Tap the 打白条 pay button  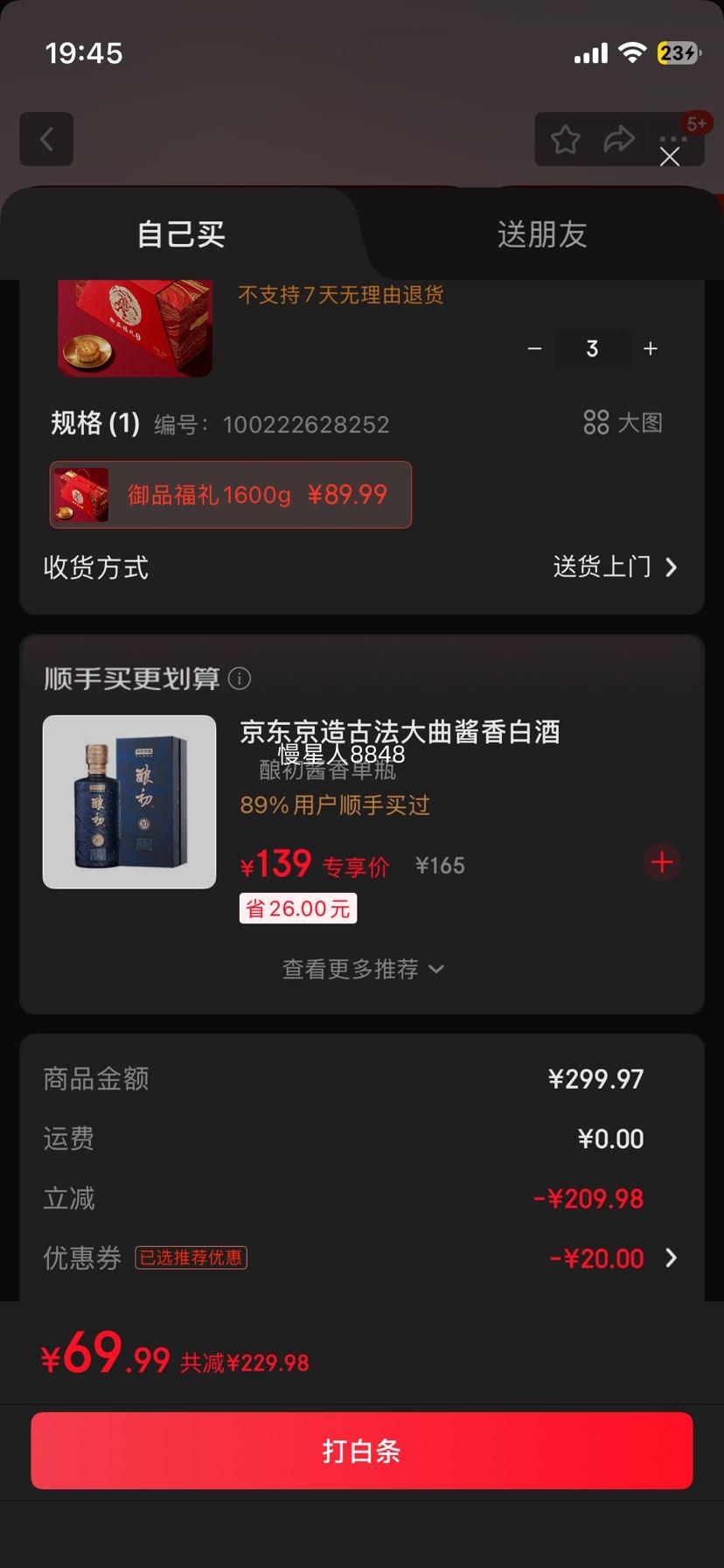(x=362, y=1451)
